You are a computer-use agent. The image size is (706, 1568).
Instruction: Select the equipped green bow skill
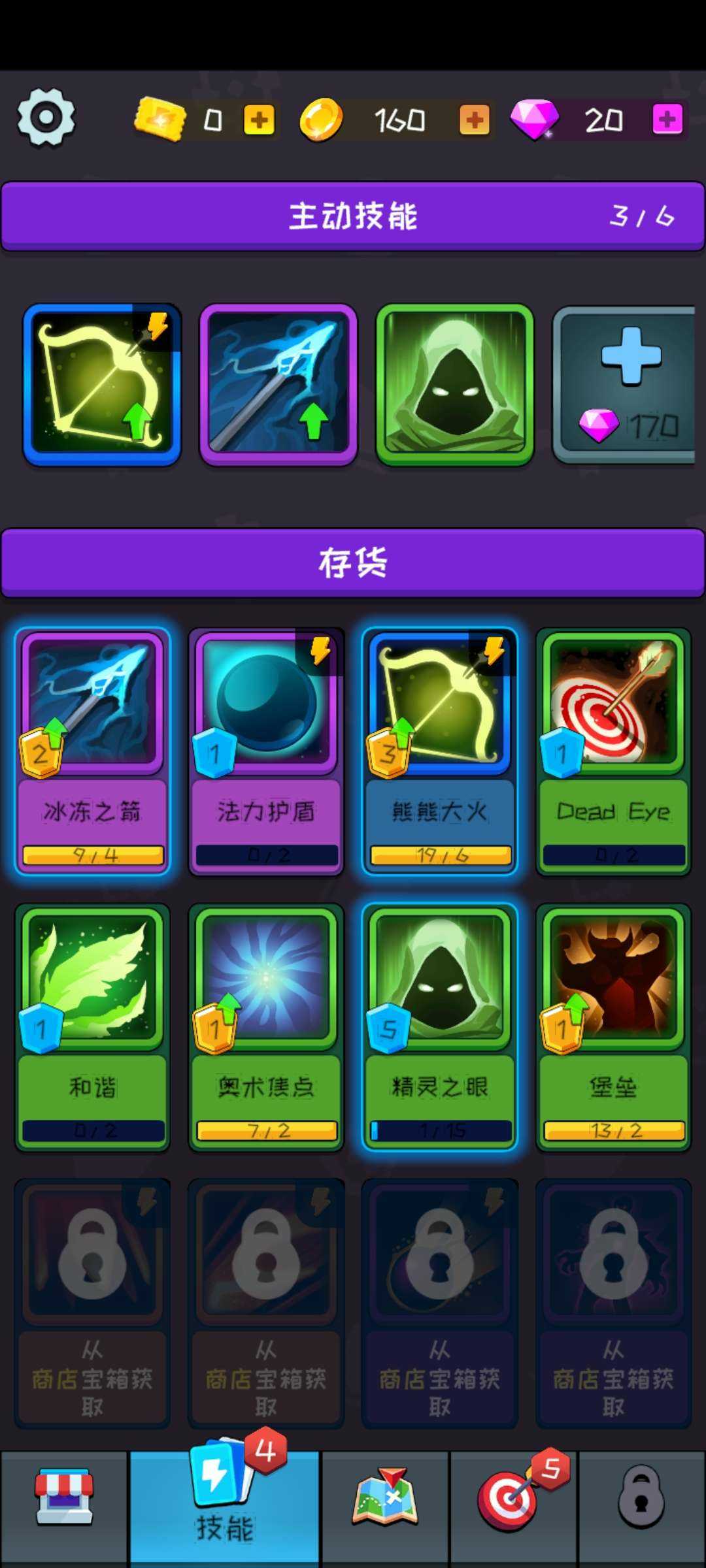point(102,385)
